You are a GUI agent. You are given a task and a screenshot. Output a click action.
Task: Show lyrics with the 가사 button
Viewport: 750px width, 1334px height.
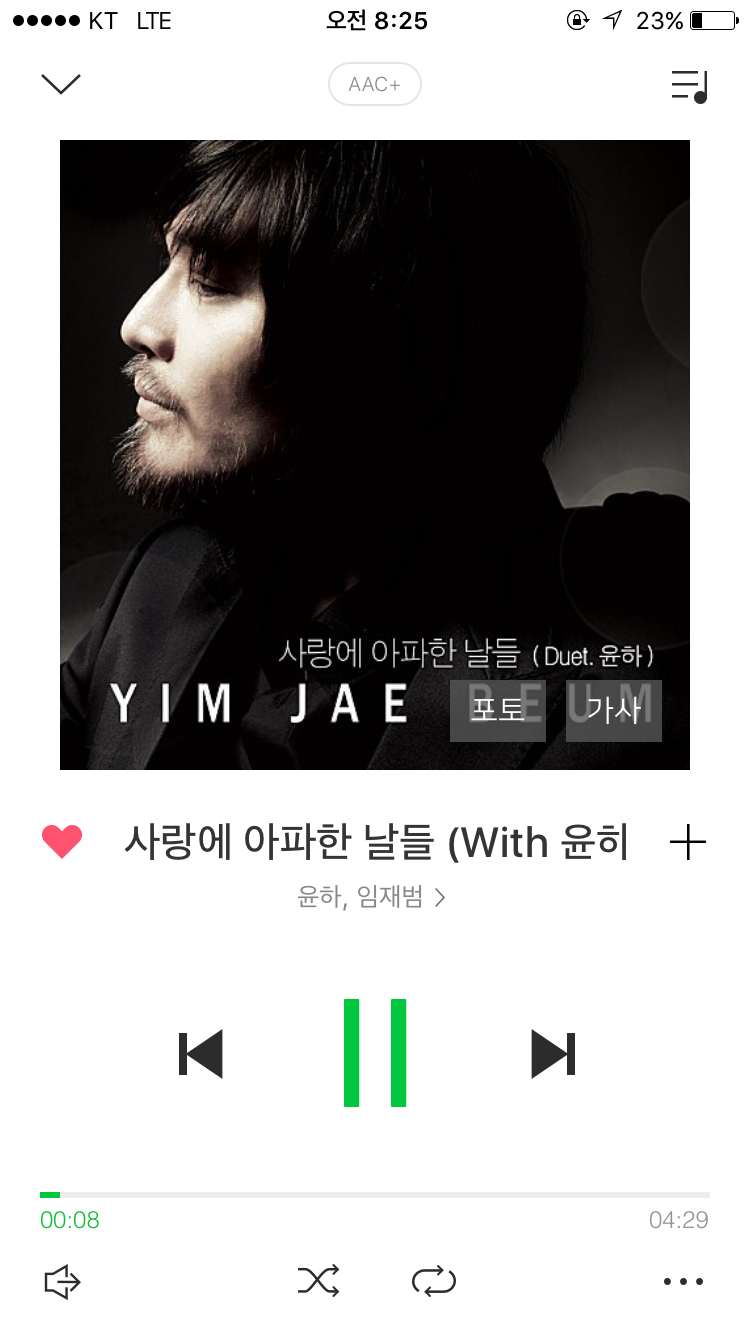tap(613, 711)
